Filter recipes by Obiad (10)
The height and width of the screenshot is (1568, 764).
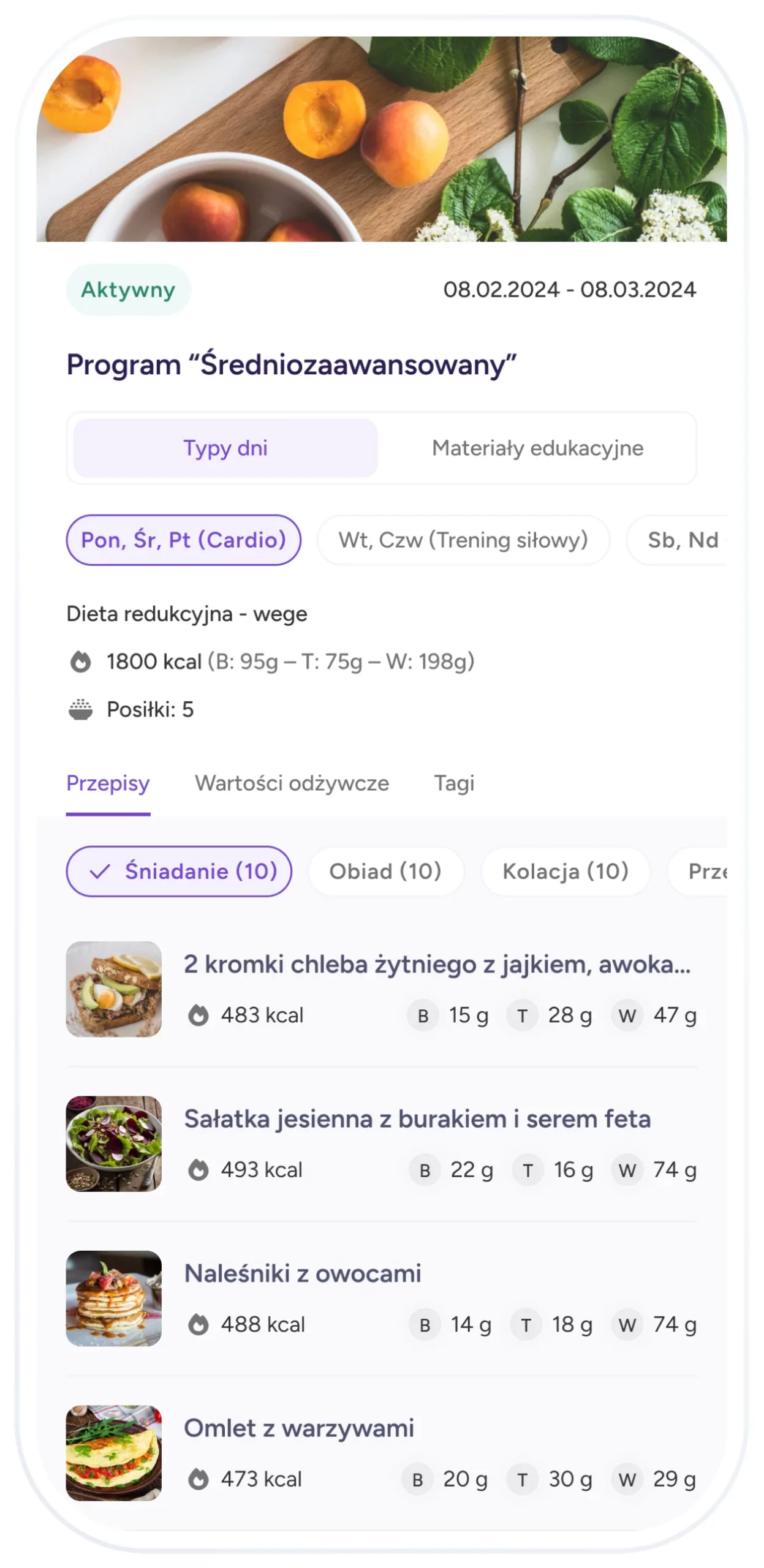click(386, 871)
